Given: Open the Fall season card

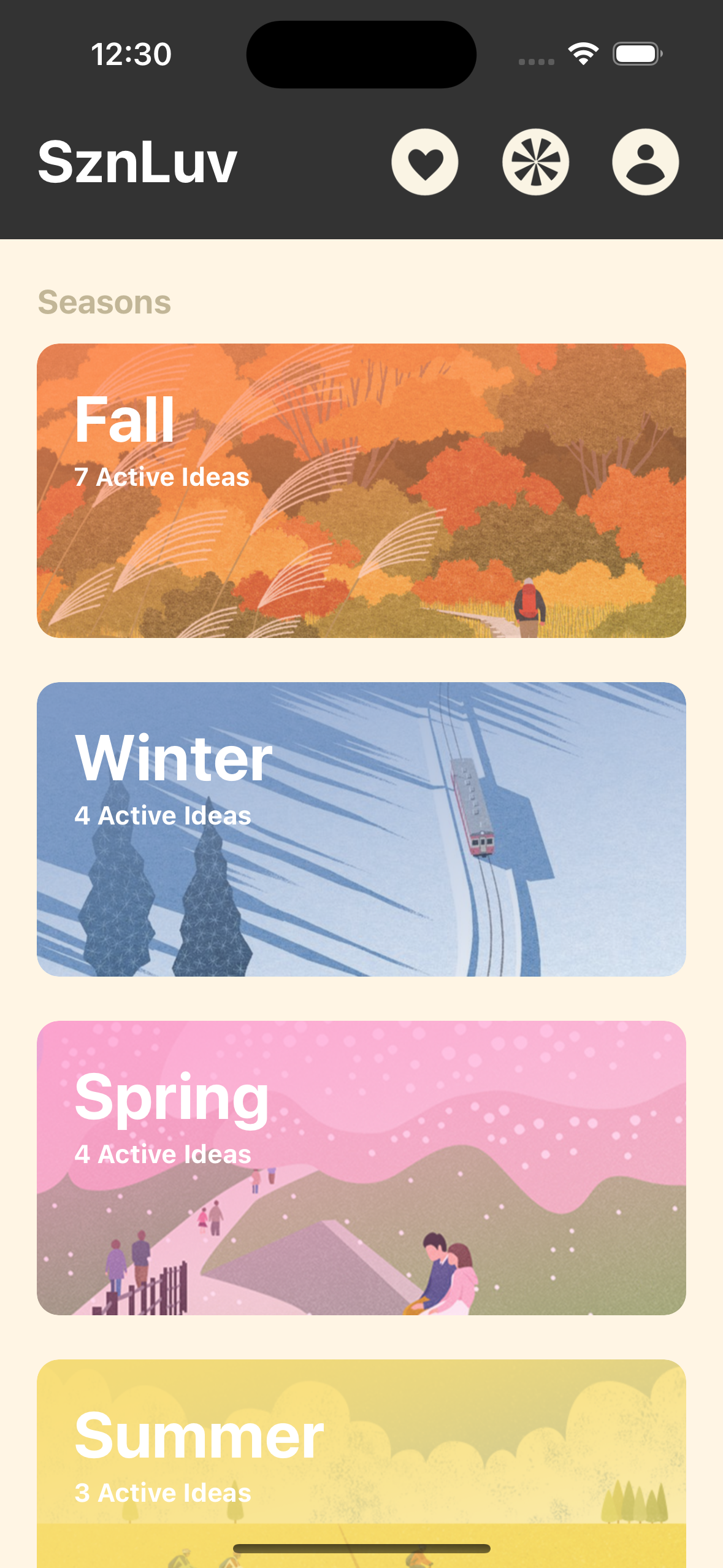Looking at the screenshot, I should (x=361, y=491).
